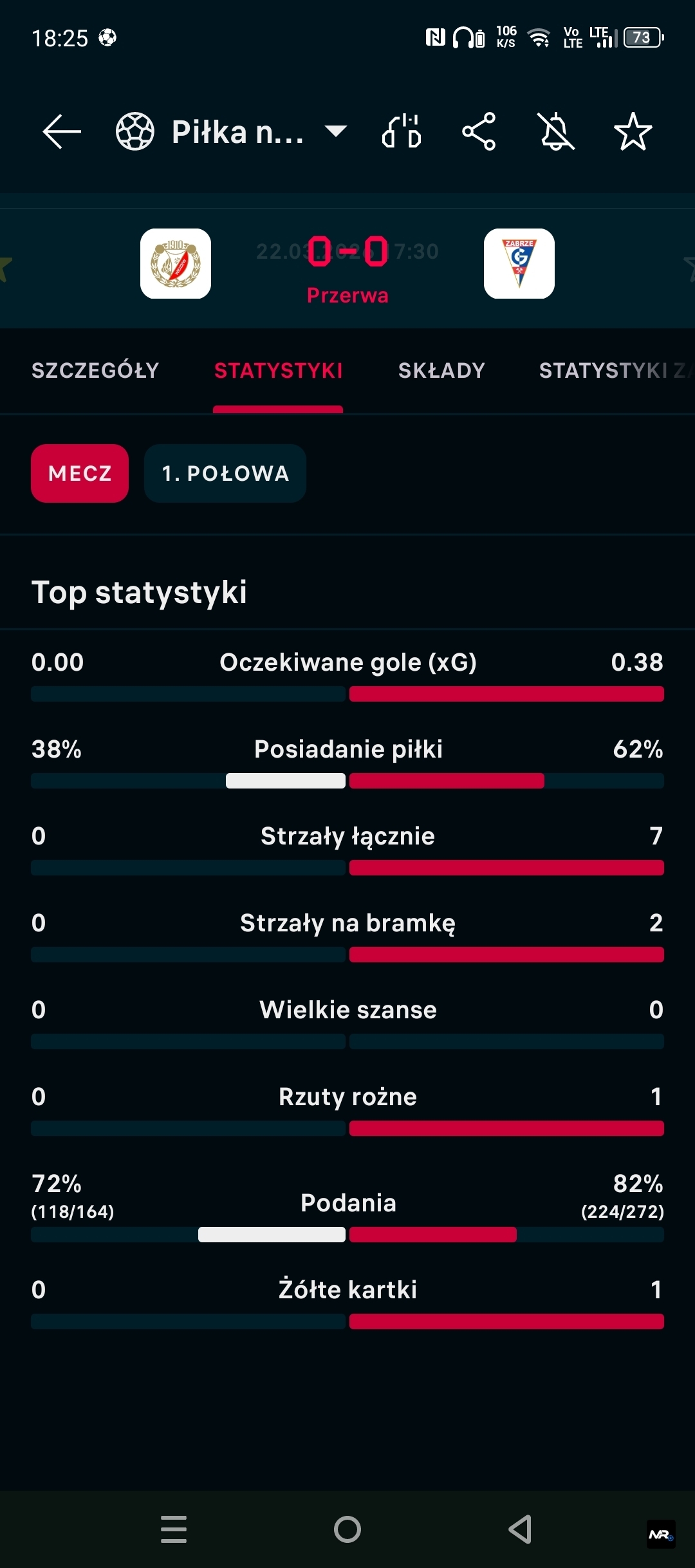Open the Górnik Zabrze team crest
Screen dimensions: 695x1568
click(519, 264)
